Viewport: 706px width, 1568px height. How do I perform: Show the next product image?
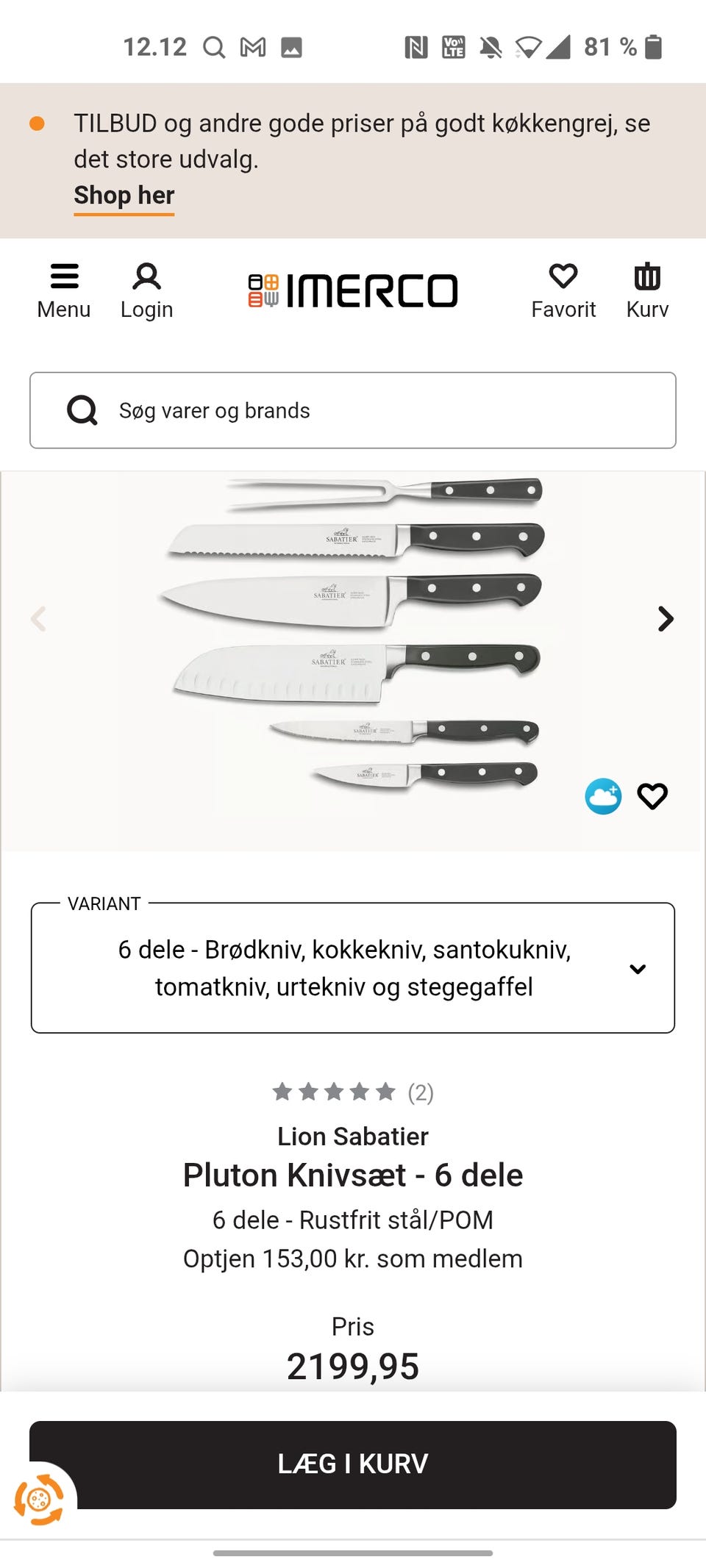pyautogui.click(x=666, y=619)
